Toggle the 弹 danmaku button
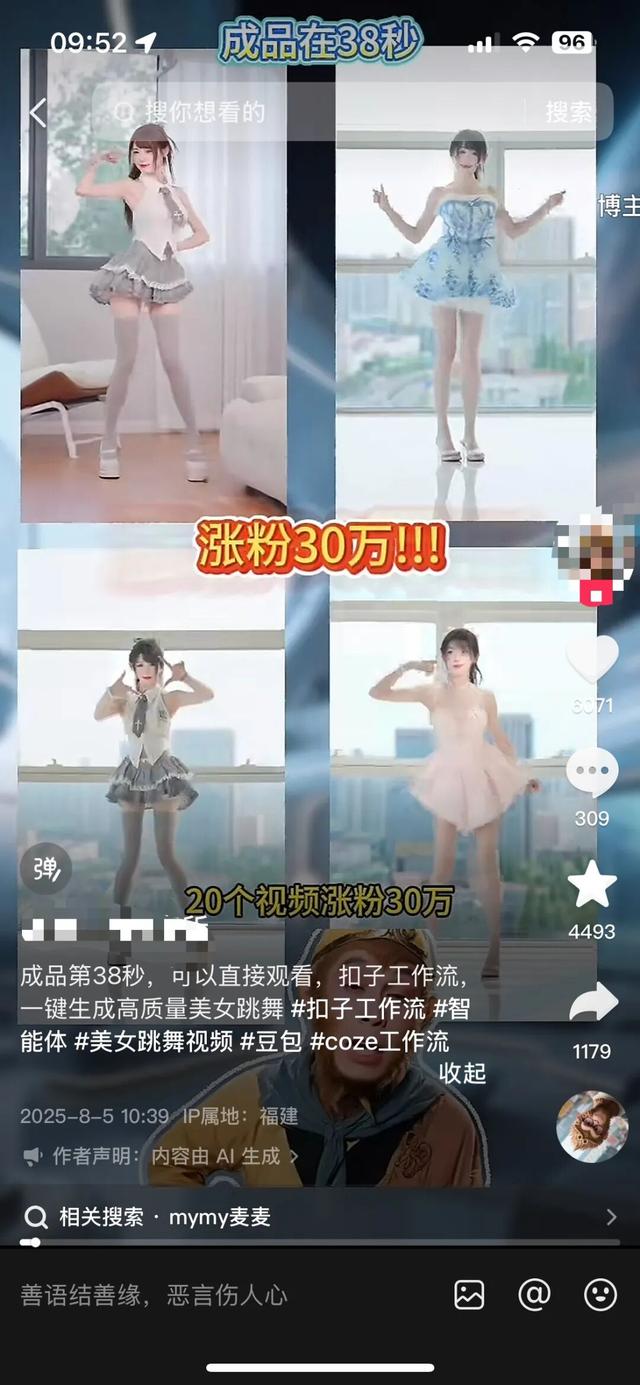This screenshot has width=640, height=1385. pos(46,869)
